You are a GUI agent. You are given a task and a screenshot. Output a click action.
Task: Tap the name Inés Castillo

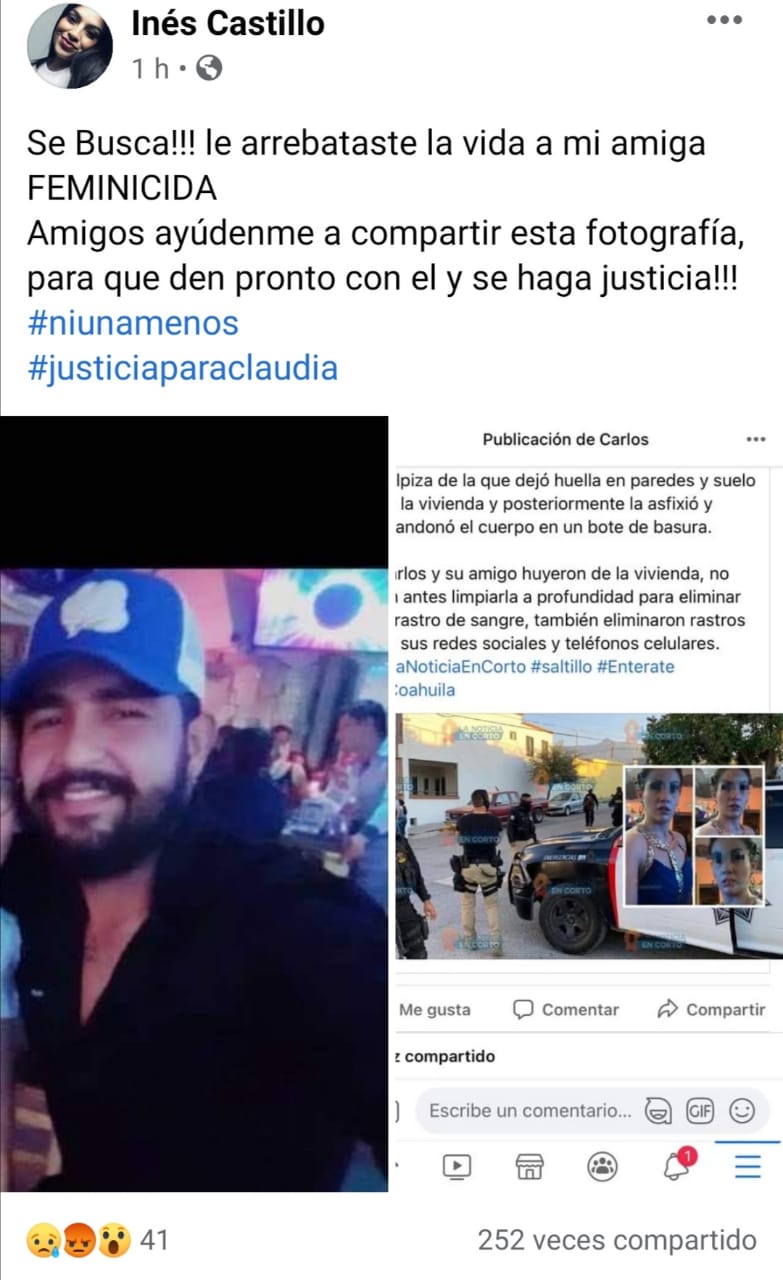[x=228, y=23]
